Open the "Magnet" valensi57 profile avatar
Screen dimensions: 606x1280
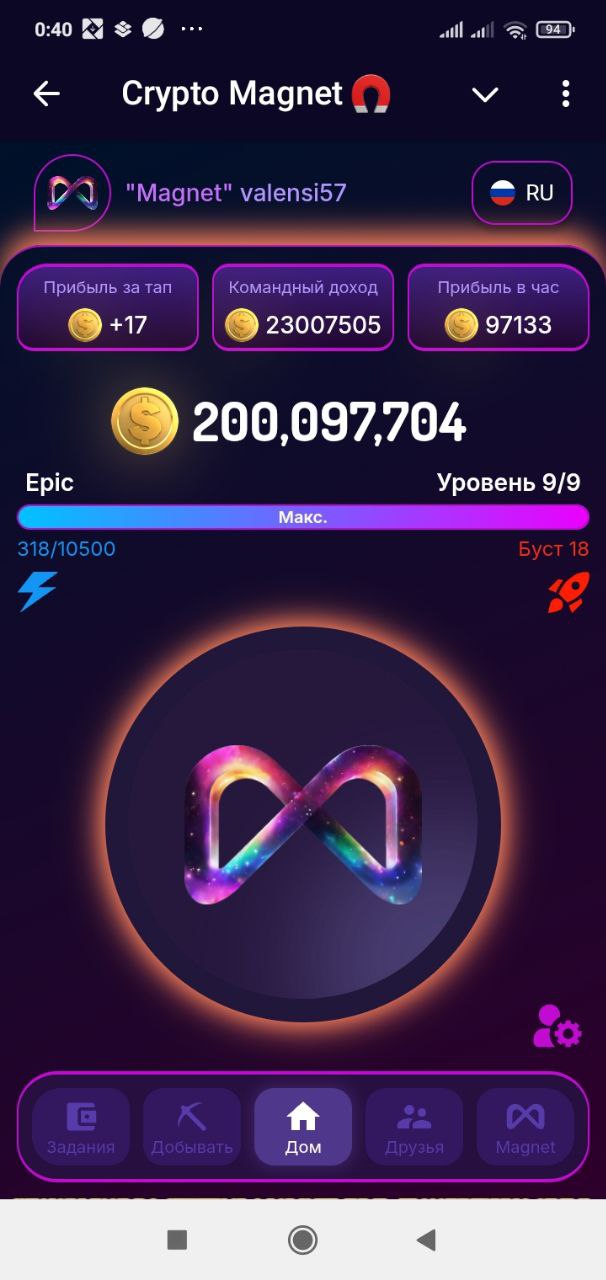pyautogui.click(x=72, y=193)
